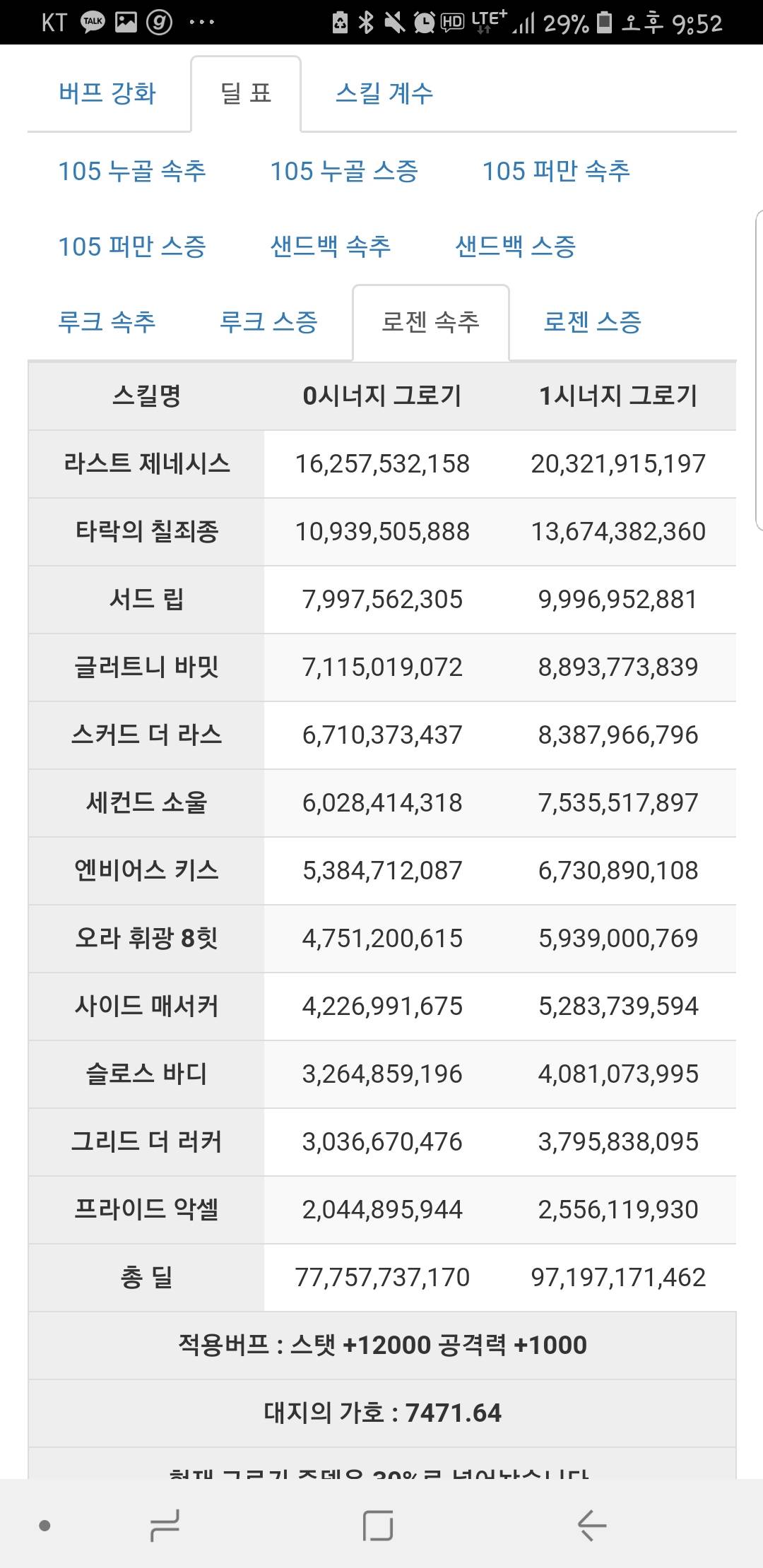Tap the 로젠 속추 tab
The width and height of the screenshot is (763, 1568).
tap(431, 322)
